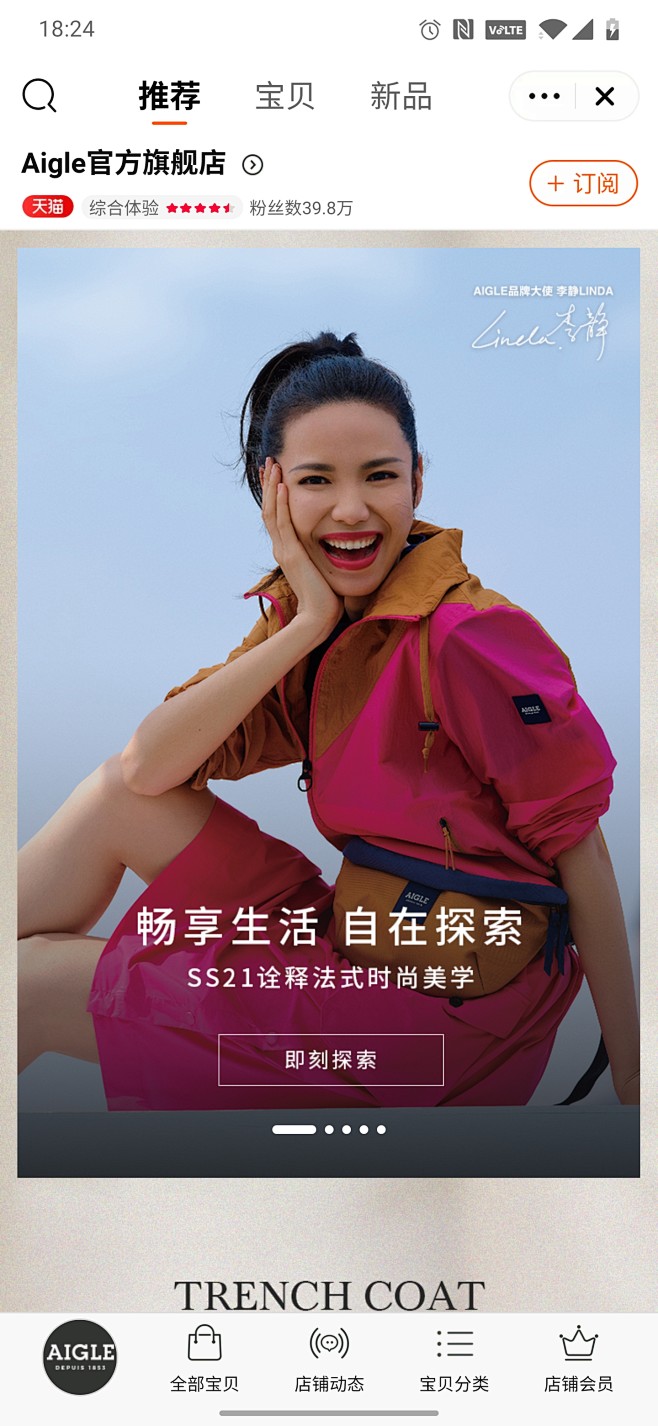Switch to the 新品 tab
Viewport: 658px width, 1426px height.
[x=401, y=96]
